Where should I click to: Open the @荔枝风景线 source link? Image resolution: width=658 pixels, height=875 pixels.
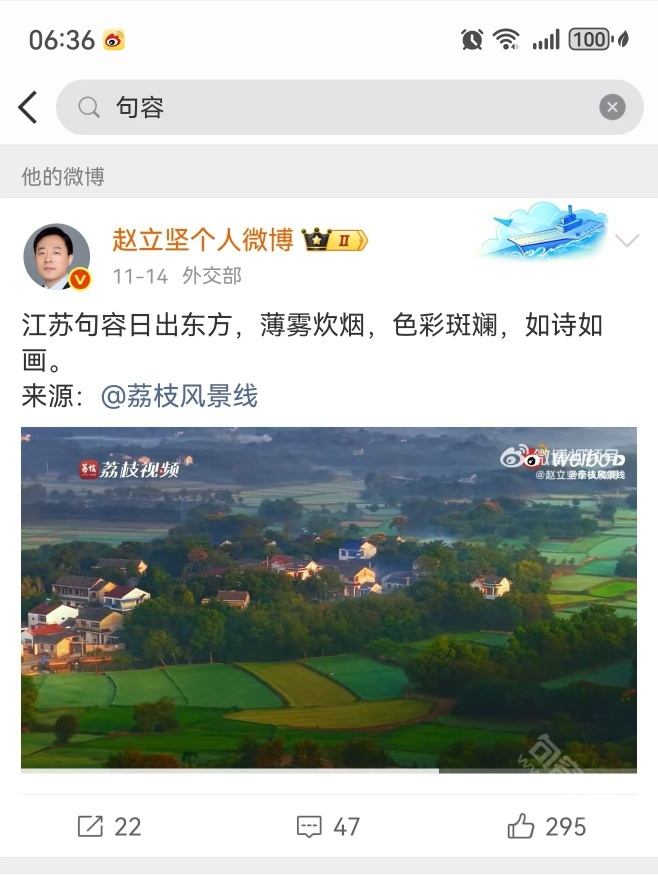(179, 397)
